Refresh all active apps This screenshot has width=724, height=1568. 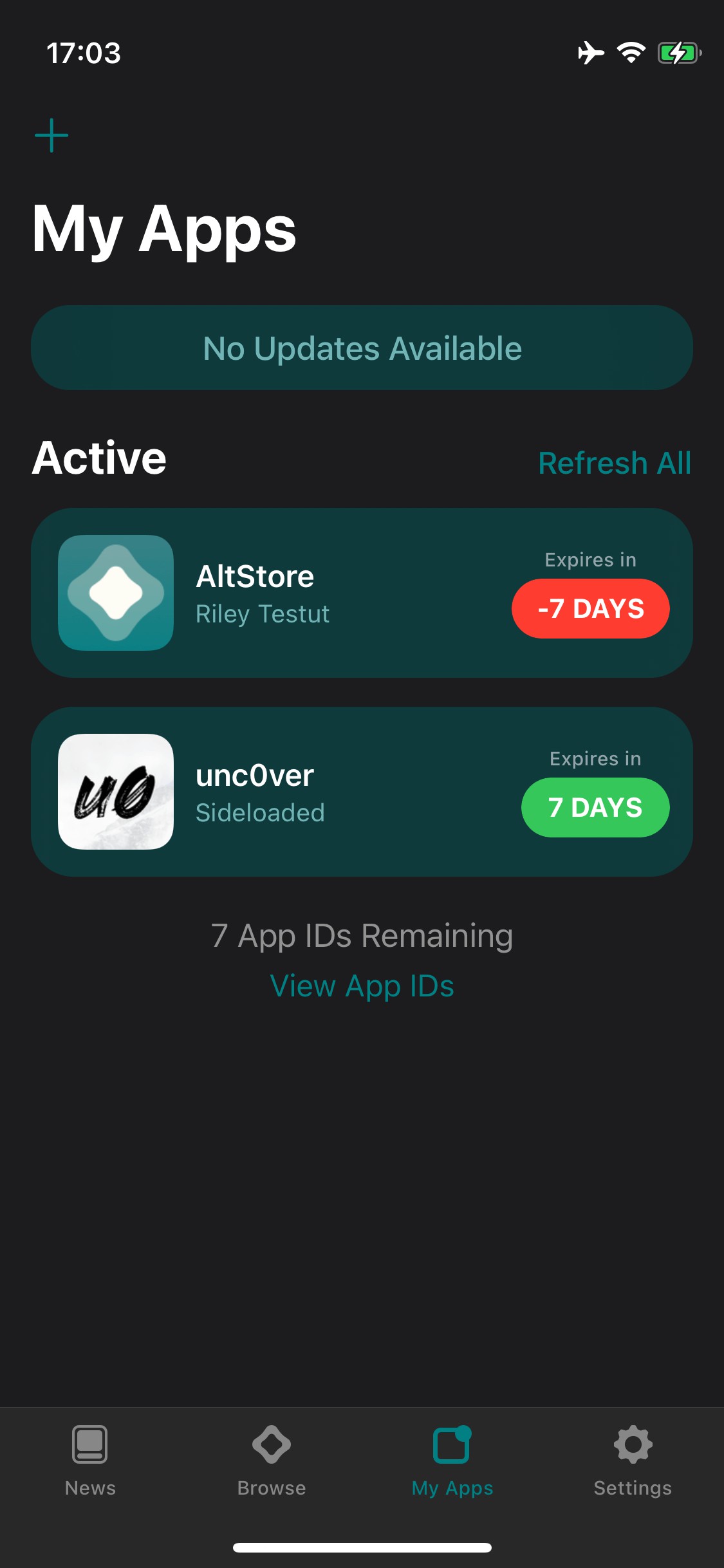(615, 463)
